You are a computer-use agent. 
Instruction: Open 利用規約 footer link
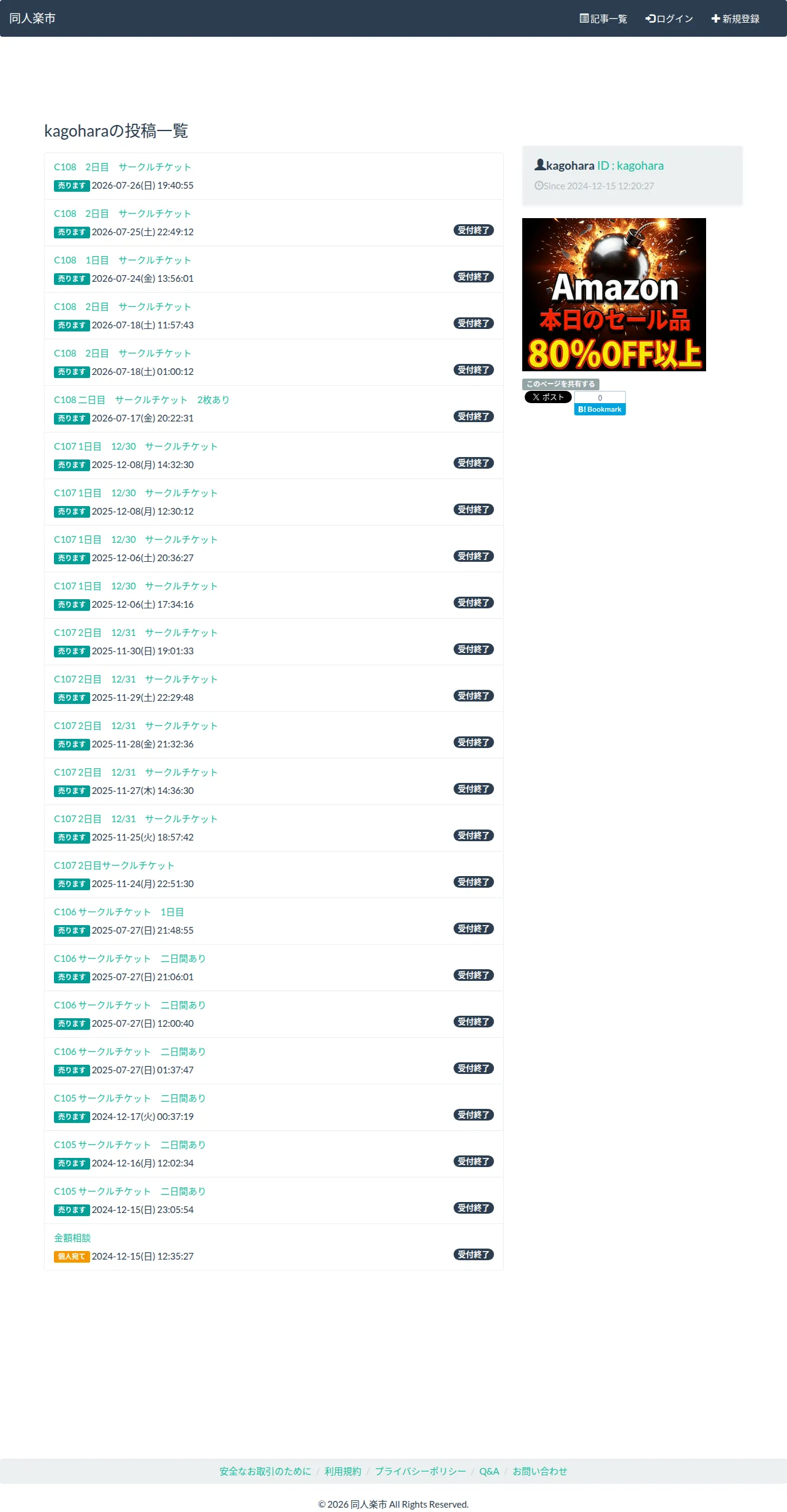coord(343,1472)
